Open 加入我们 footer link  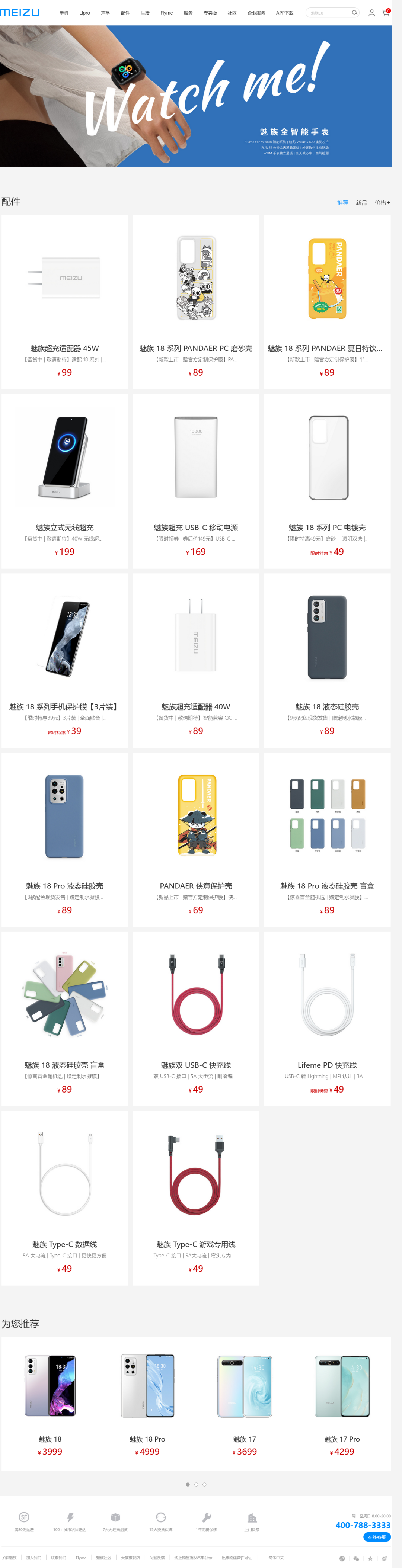33,1558
